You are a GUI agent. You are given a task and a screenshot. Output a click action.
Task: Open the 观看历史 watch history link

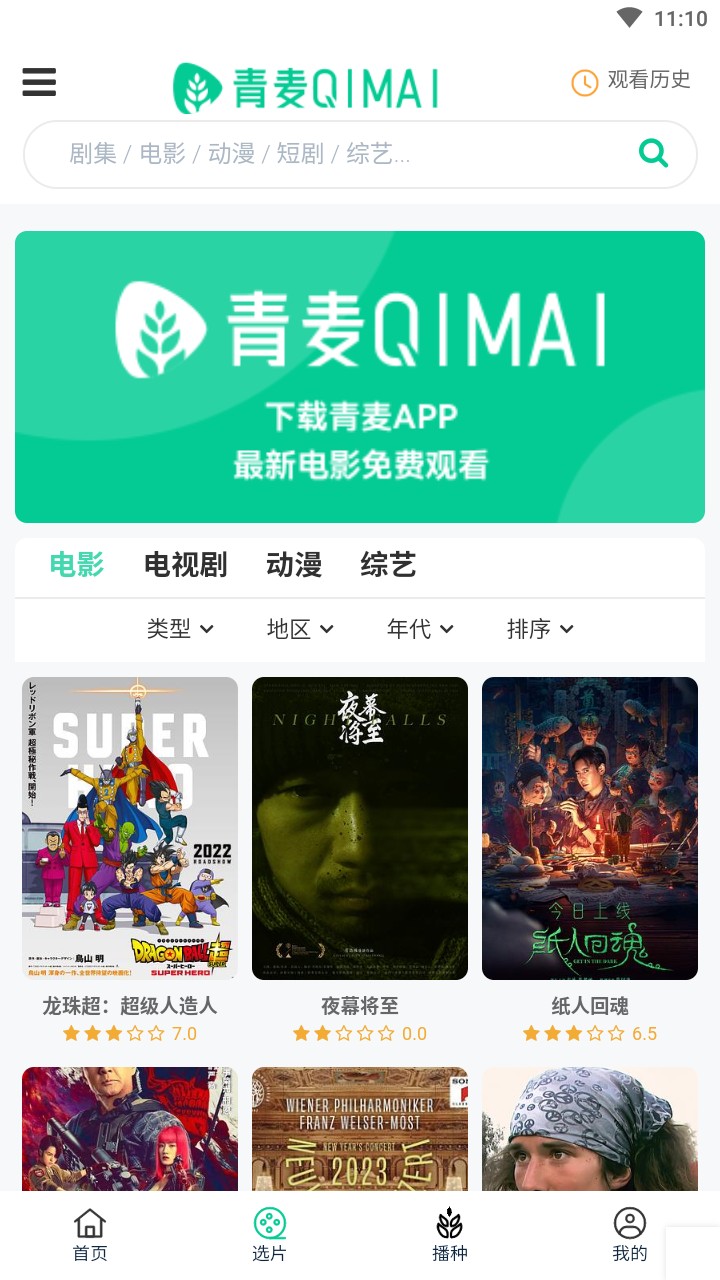click(644, 82)
